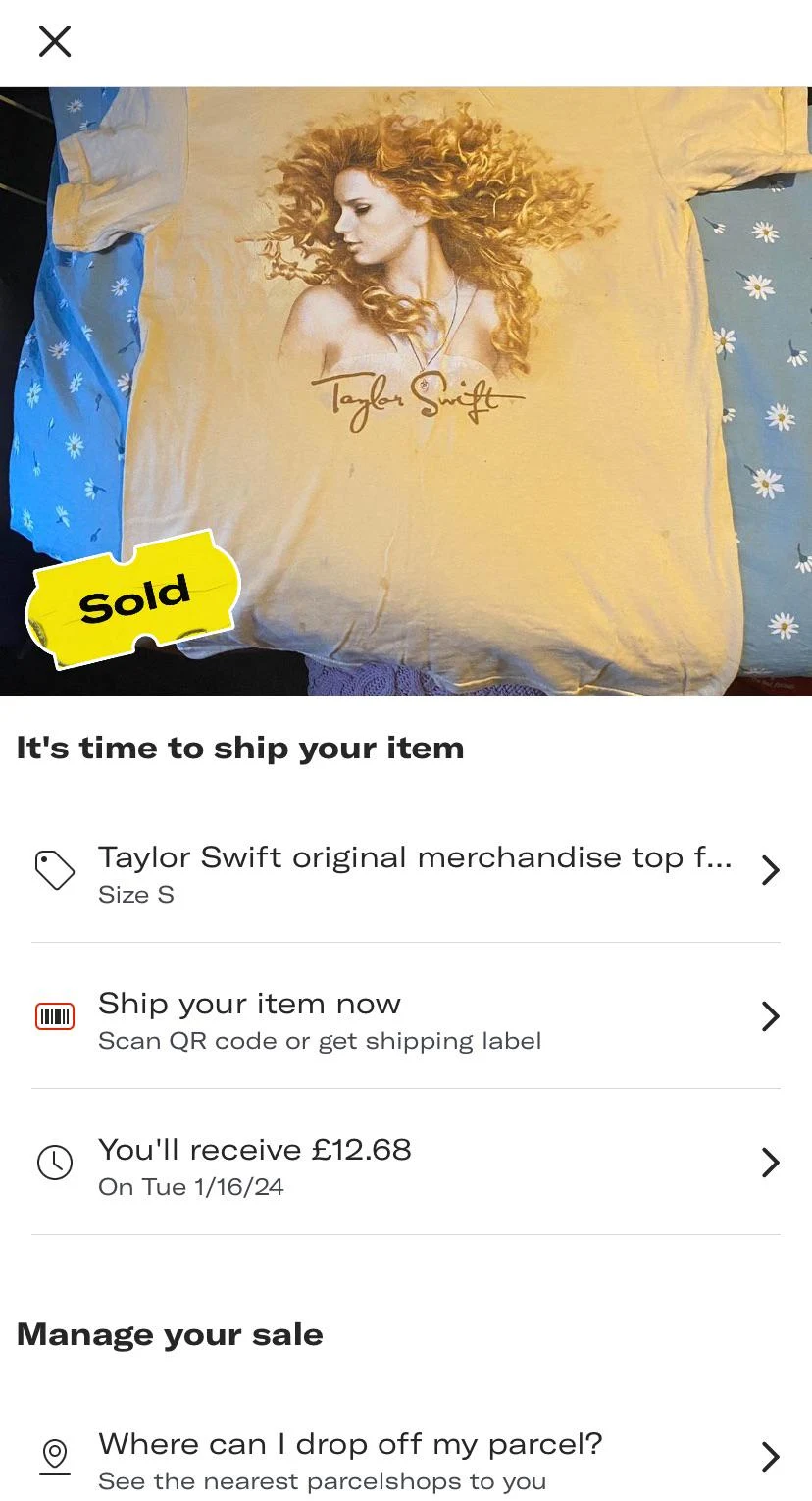
Task: Open Where can I drop off my parcel
Action: [x=349, y=1443]
